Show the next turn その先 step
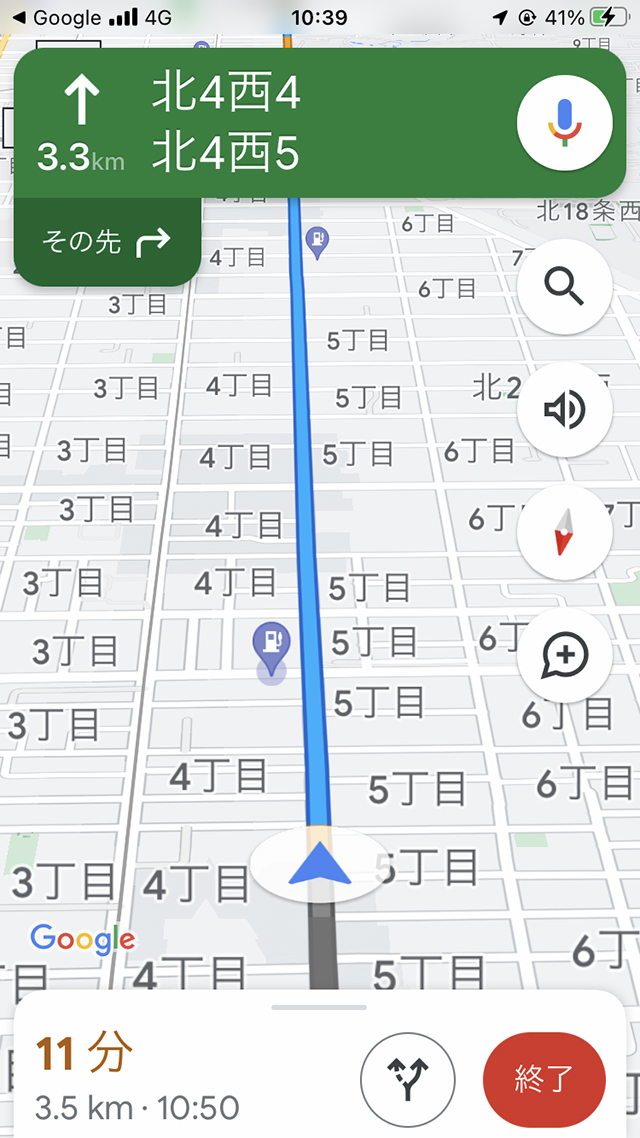Viewport: 640px width, 1138px height. coord(107,242)
